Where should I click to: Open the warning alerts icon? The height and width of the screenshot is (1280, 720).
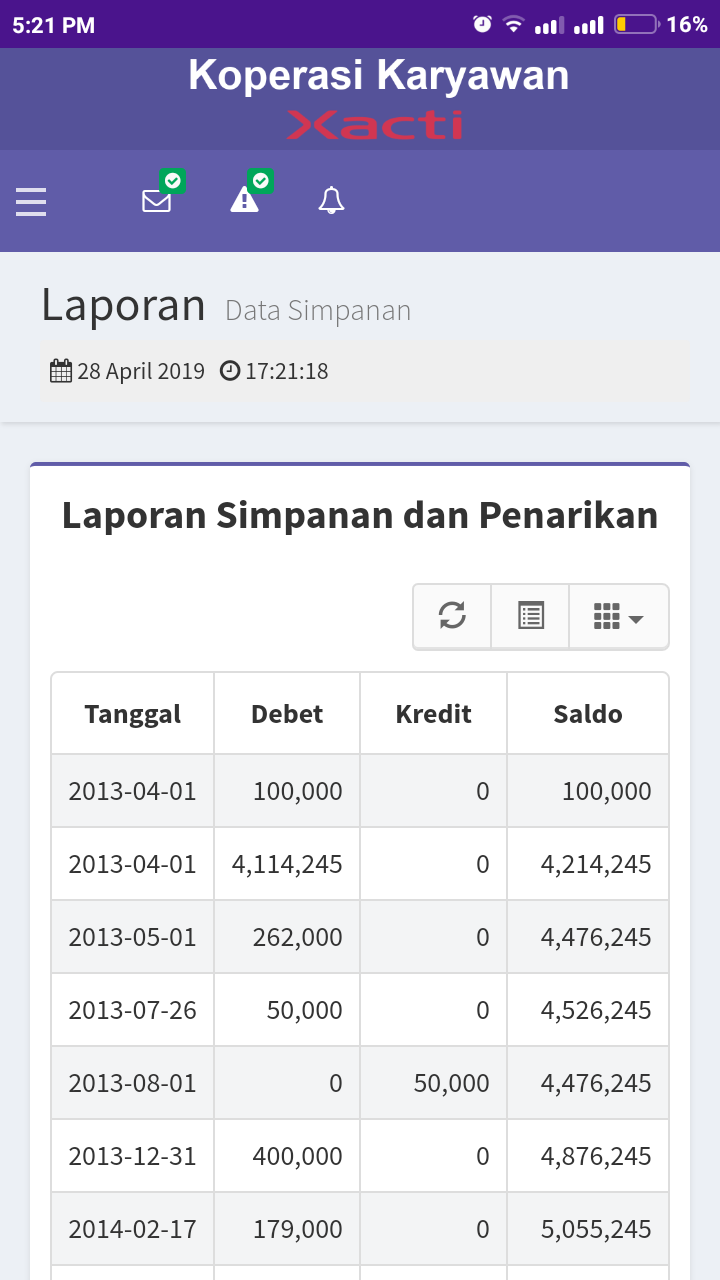245,200
